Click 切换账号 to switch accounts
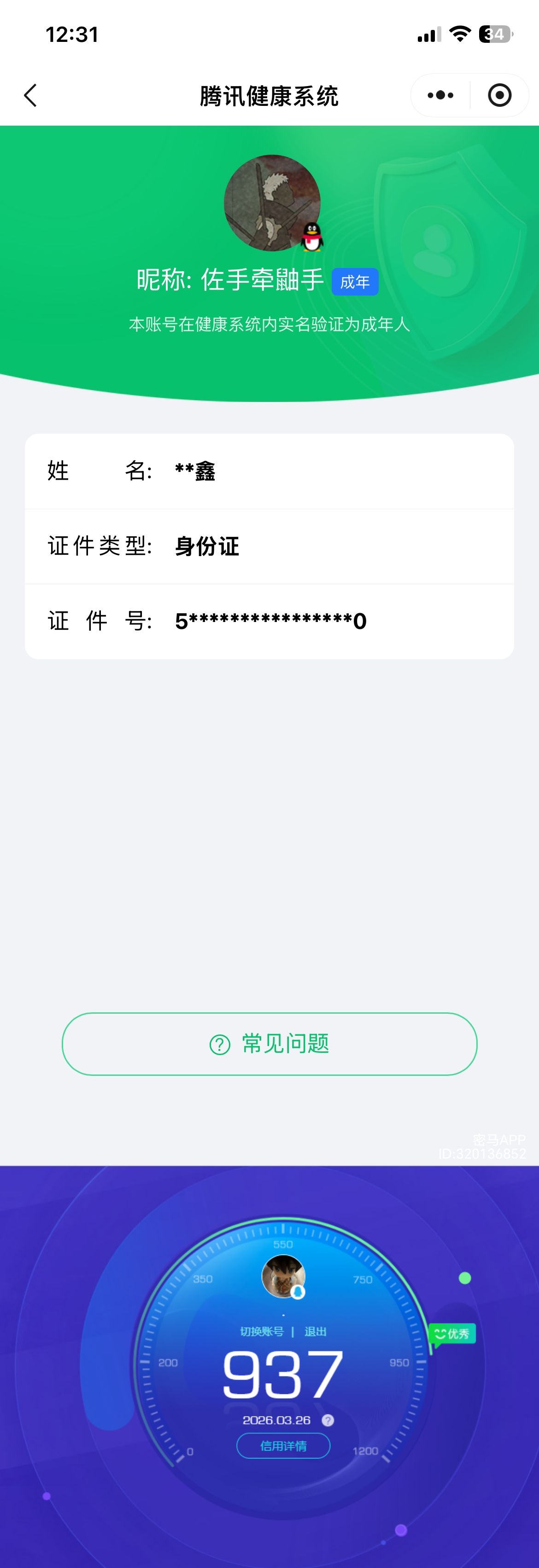The image size is (539, 1568). click(262, 1332)
